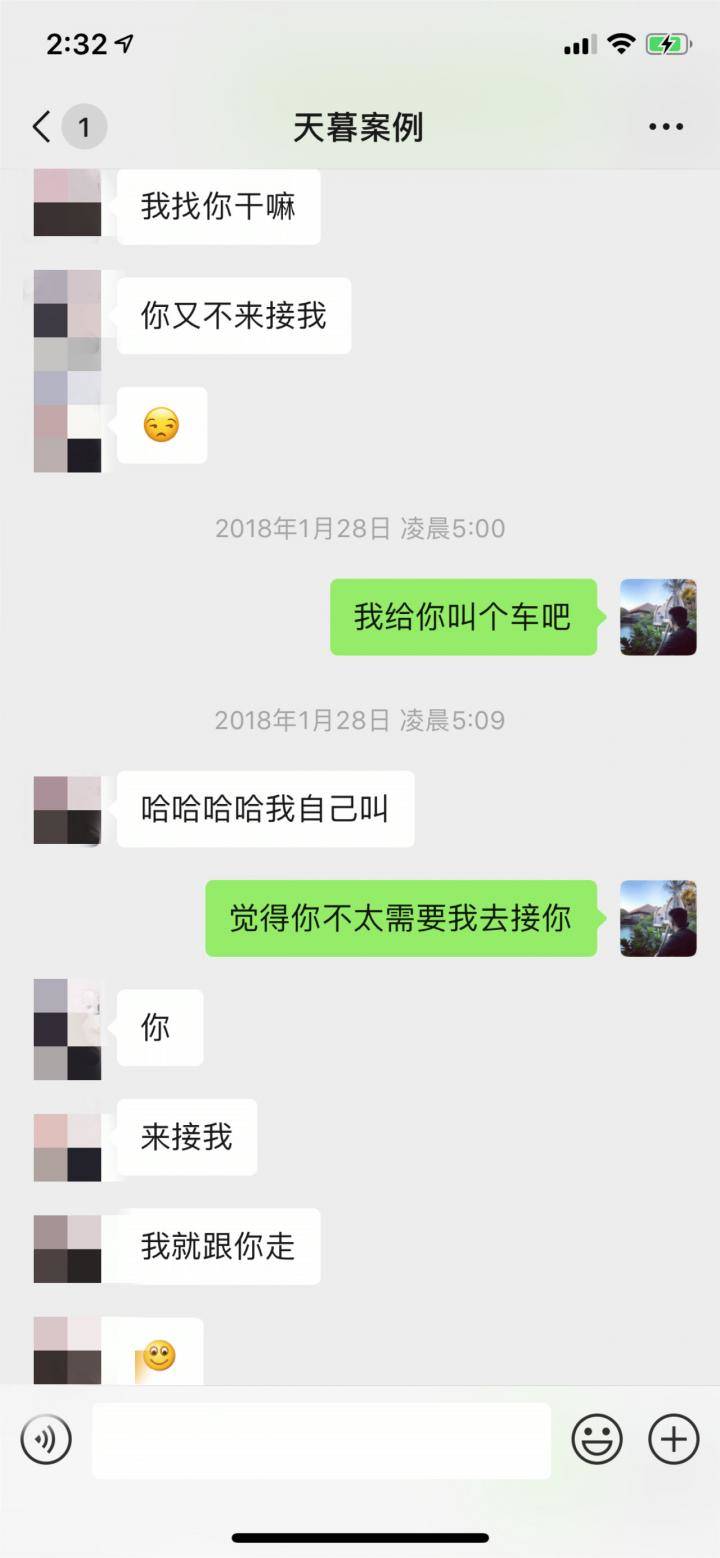Tap the timestamp 凌晨5:09
This screenshot has width=720, height=1558.
360,719
